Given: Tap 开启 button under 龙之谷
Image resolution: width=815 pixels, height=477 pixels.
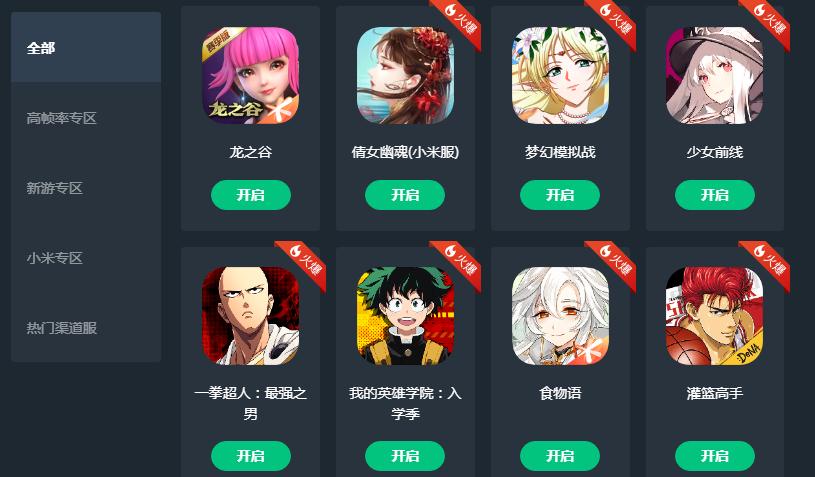Looking at the screenshot, I should 250,195.
